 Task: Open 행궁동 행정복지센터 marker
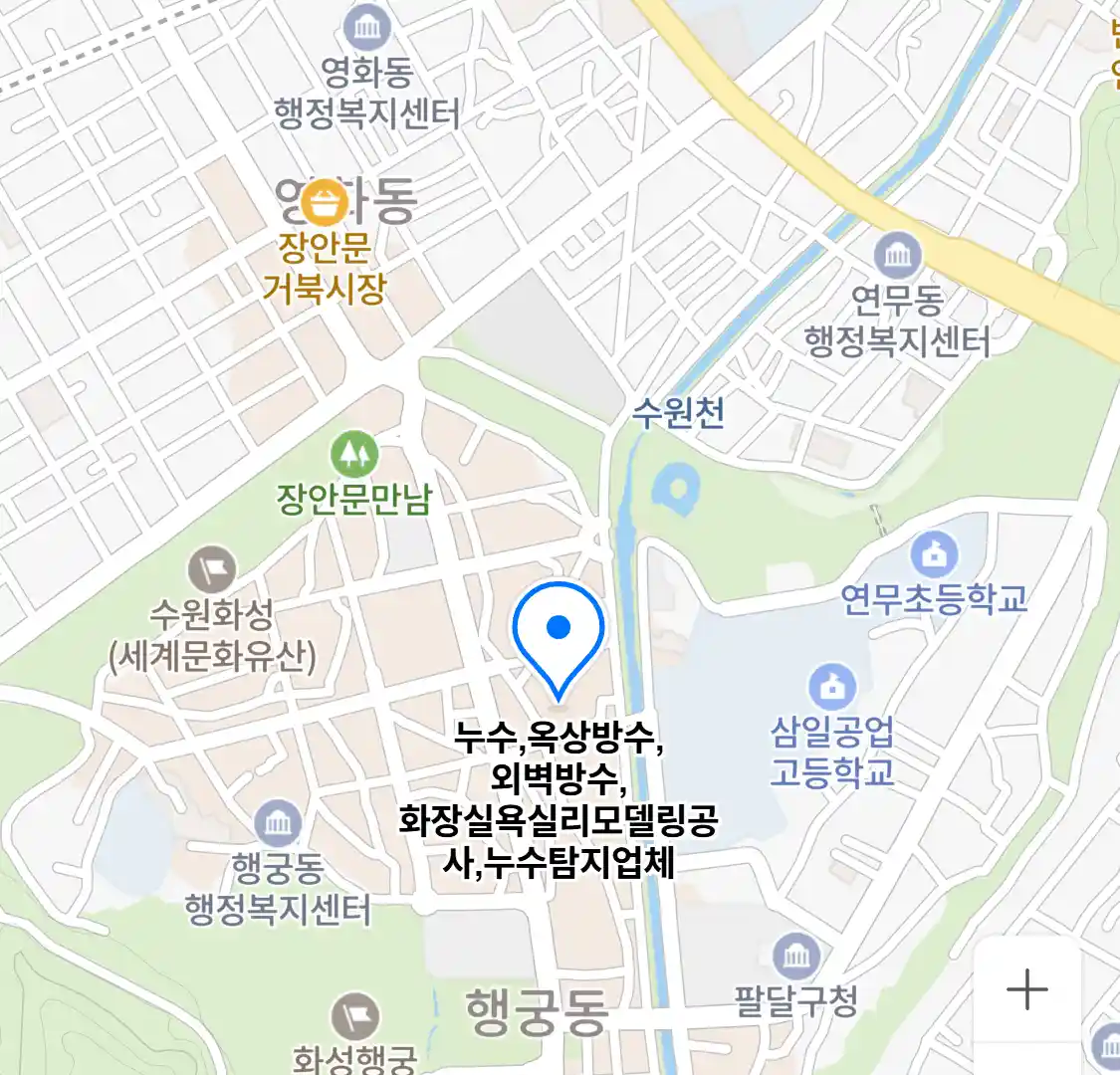click(x=278, y=824)
